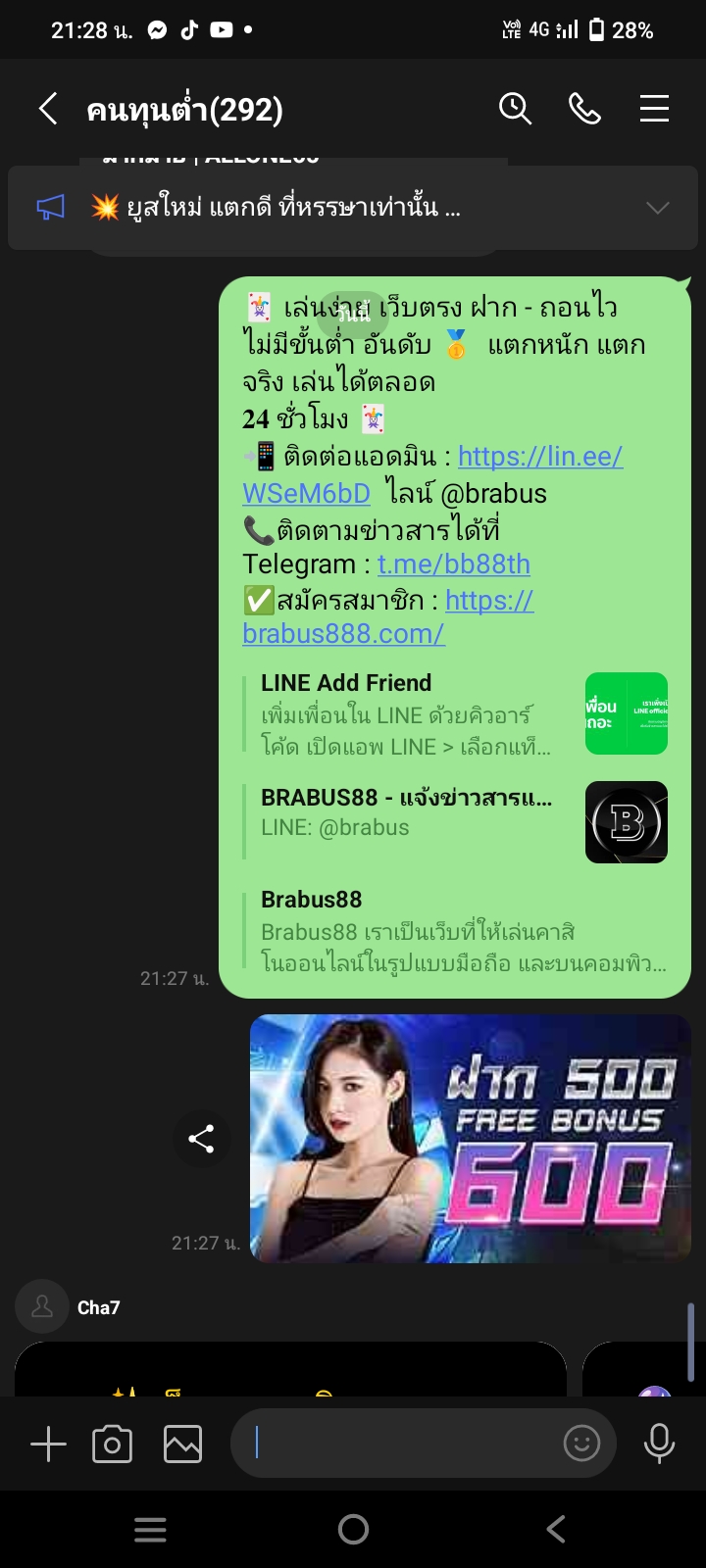Open the plus attachments menu
The image size is (706, 1568).
coord(48,1444)
